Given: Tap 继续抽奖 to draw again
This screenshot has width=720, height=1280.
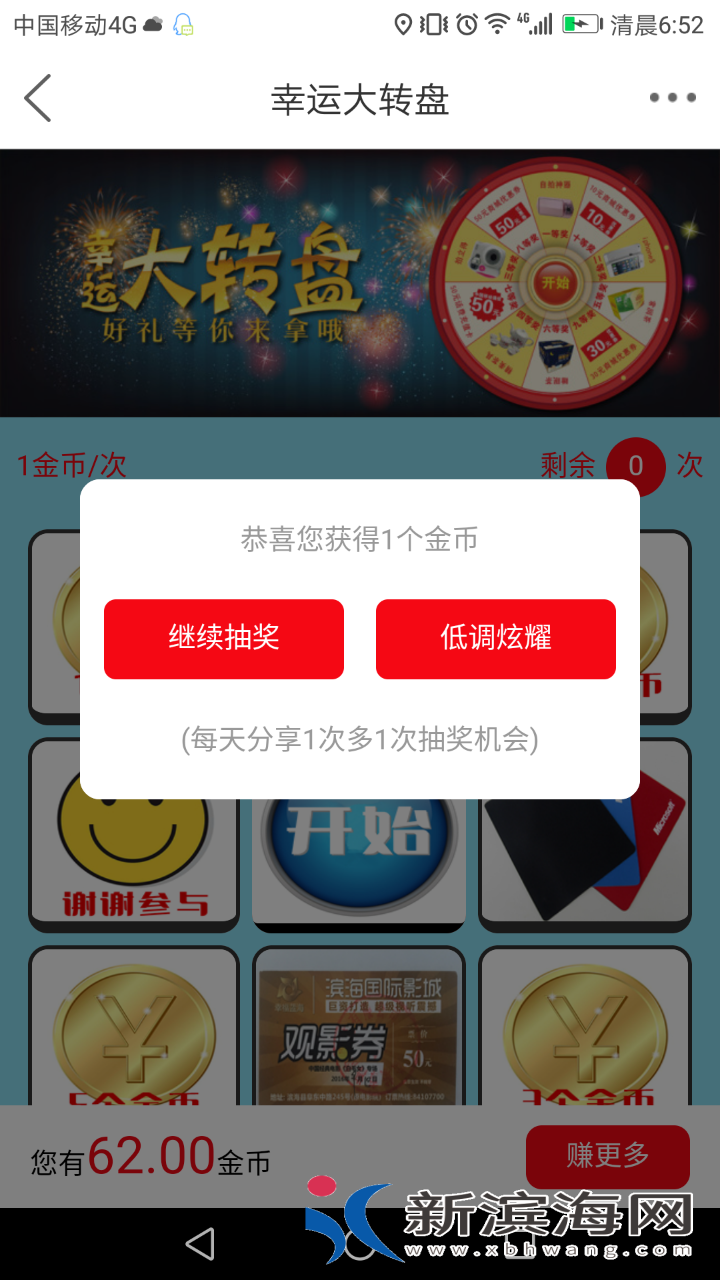Looking at the screenshot, I should click(224, 639).
